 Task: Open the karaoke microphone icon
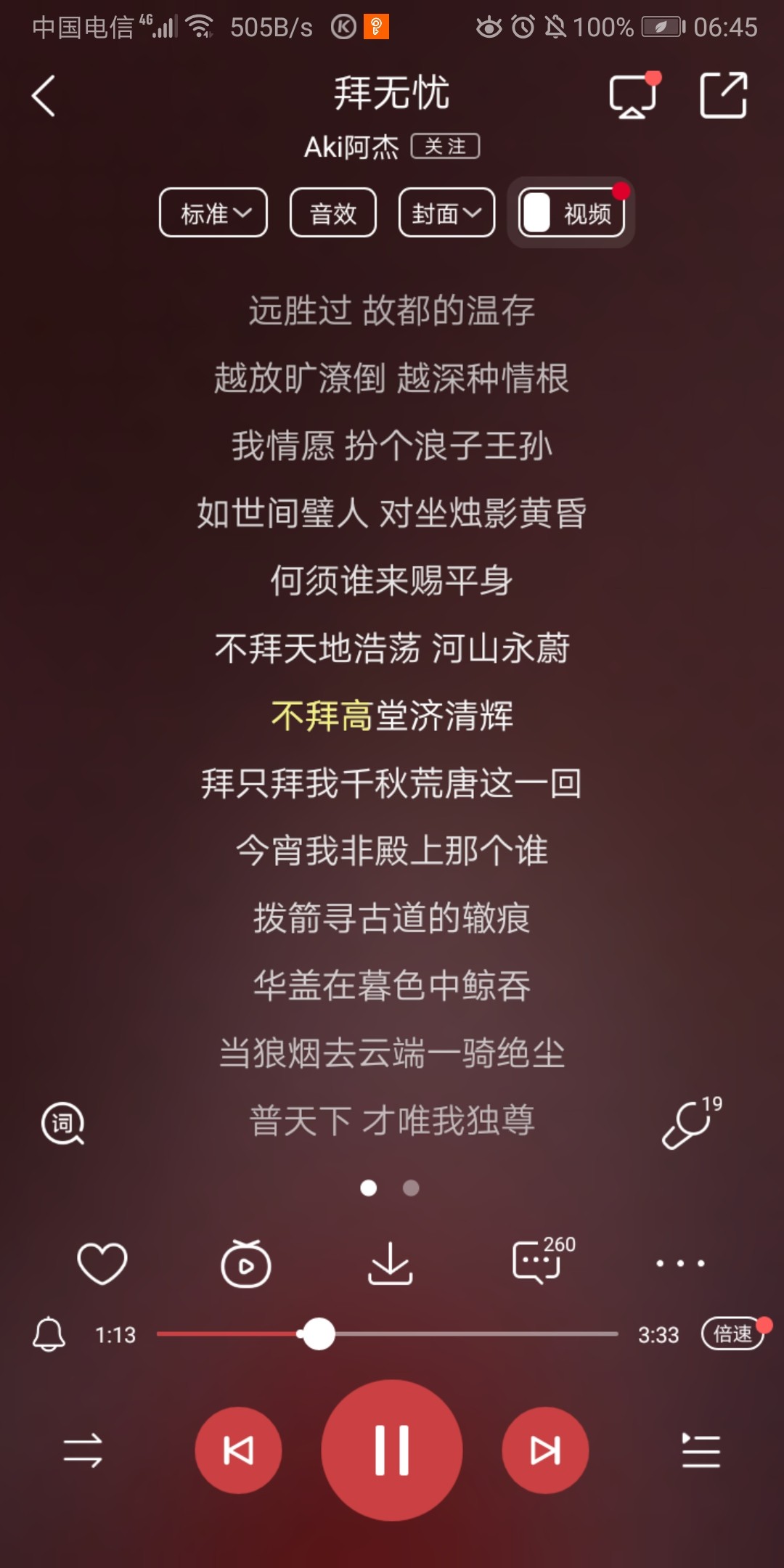pyautogui.click(x=691, y=1123)
